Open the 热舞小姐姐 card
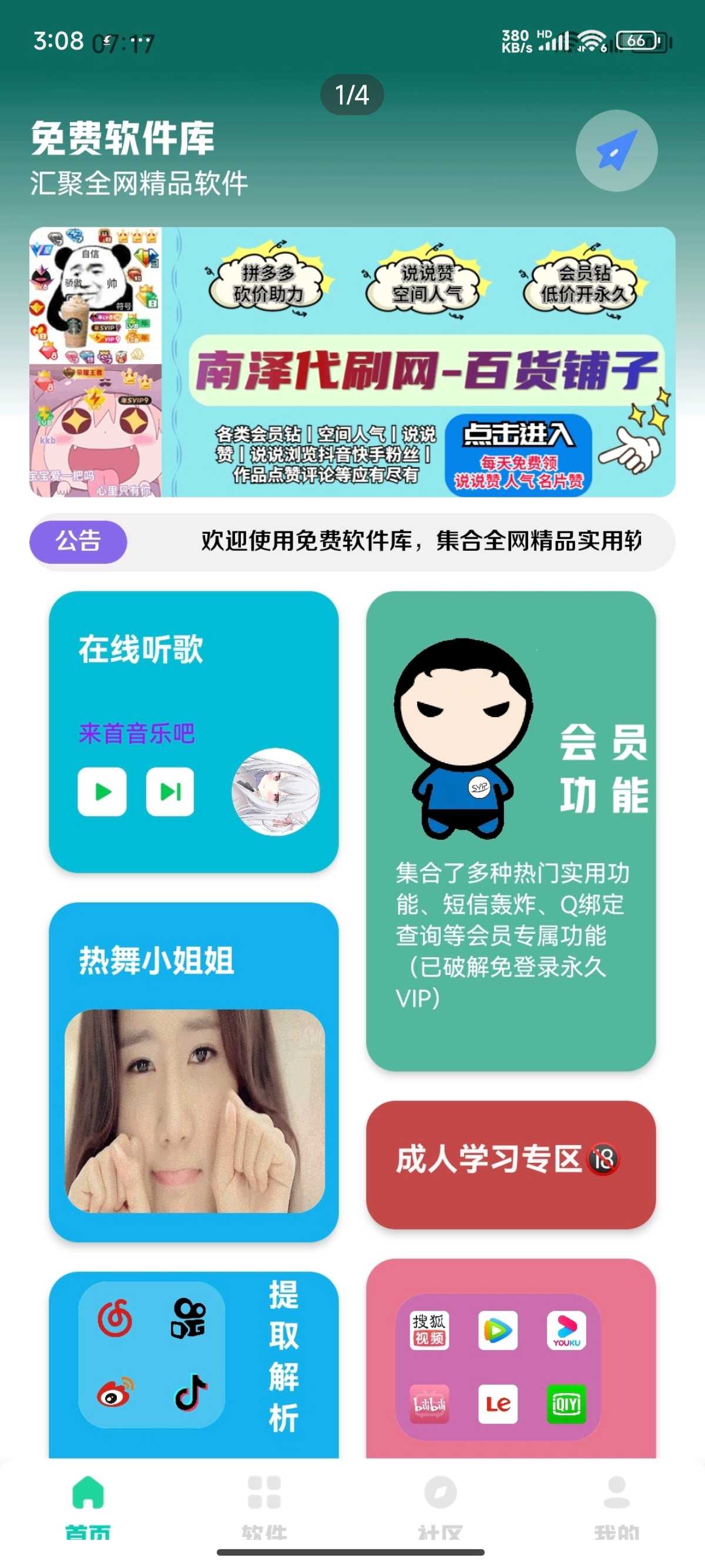 (x=194, y=1071)
